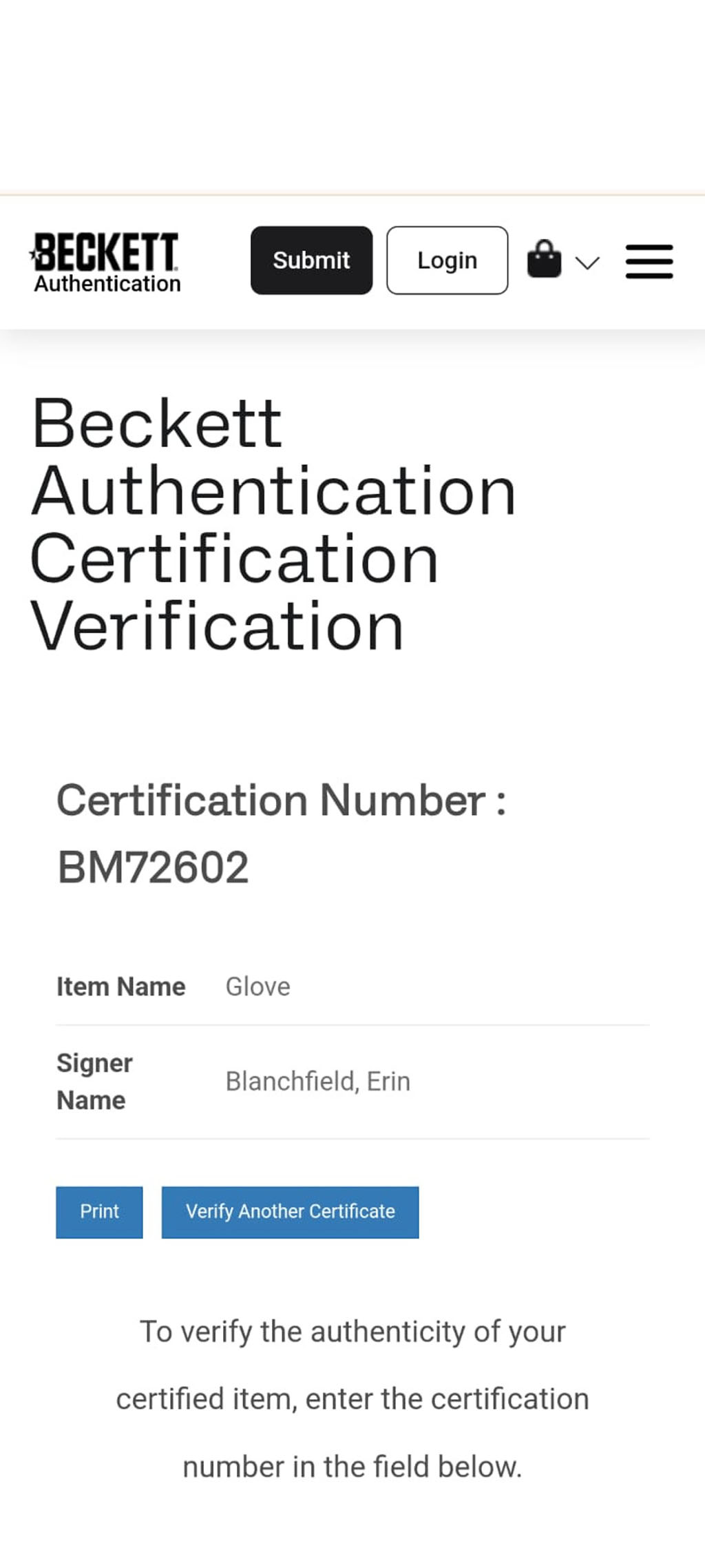Tap the Submit button
The width and height of the screenshot is (705, 1568).
311,260
